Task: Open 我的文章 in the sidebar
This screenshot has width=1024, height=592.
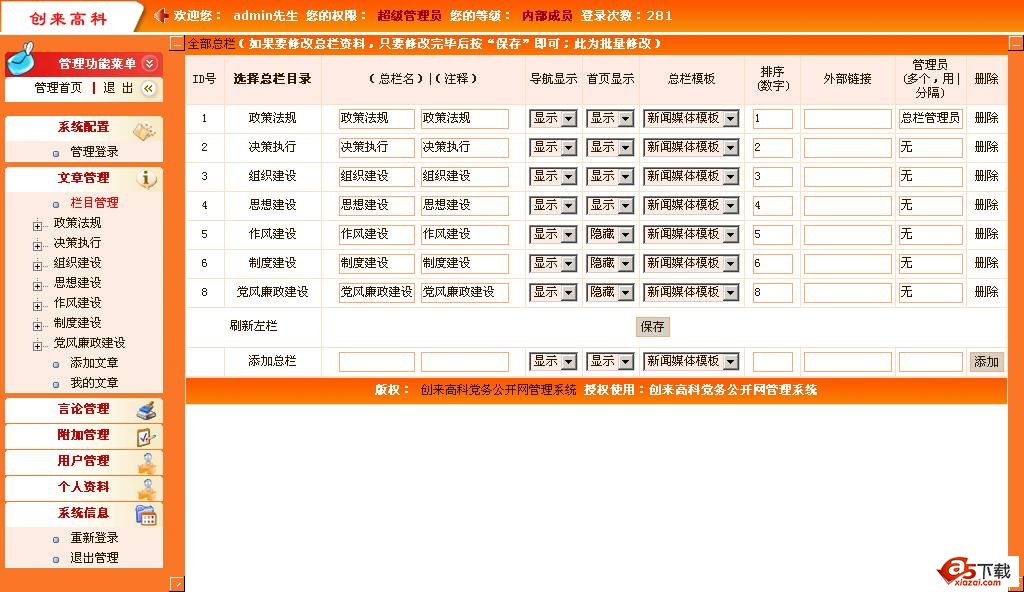Action: click(x=94, y=383)
